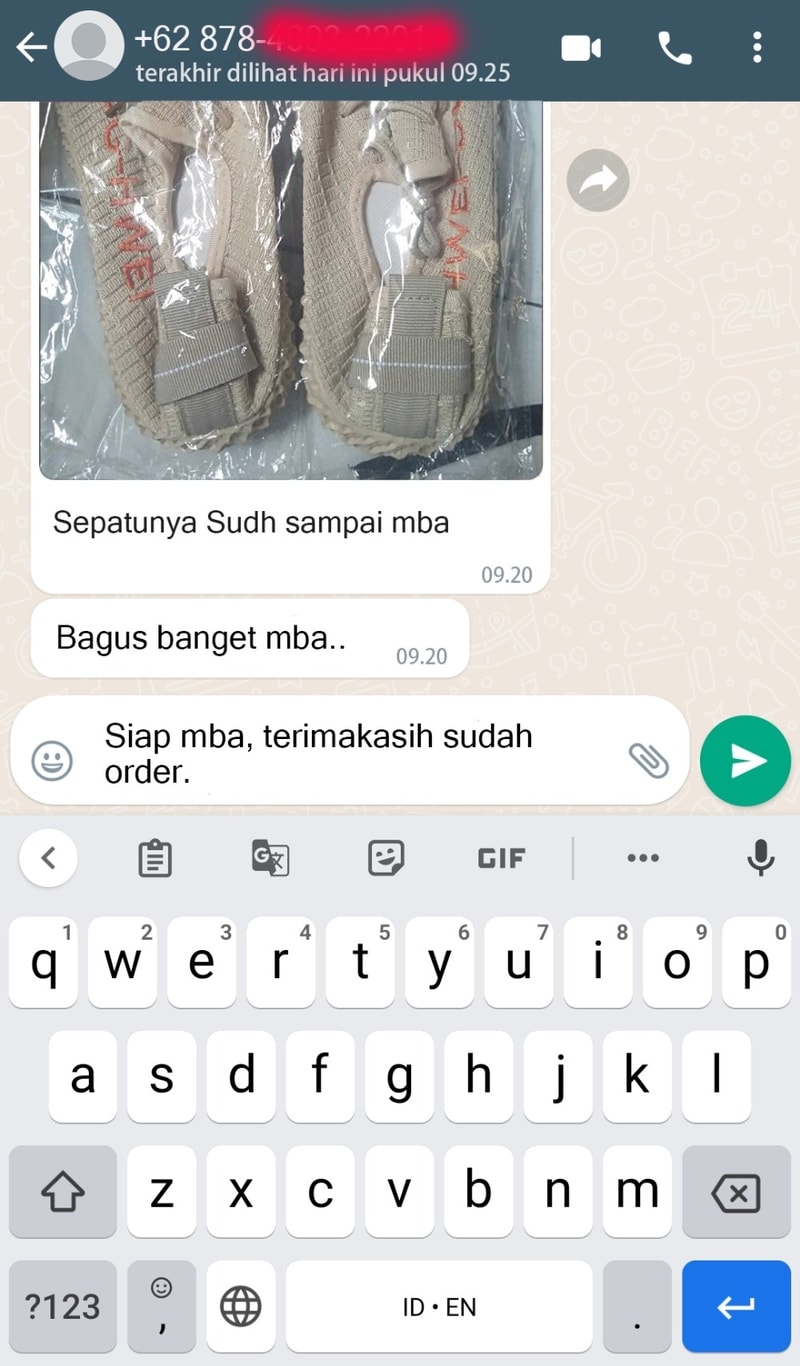Open the chat overflow menu

pyautogui.click(x=757, y=47)
